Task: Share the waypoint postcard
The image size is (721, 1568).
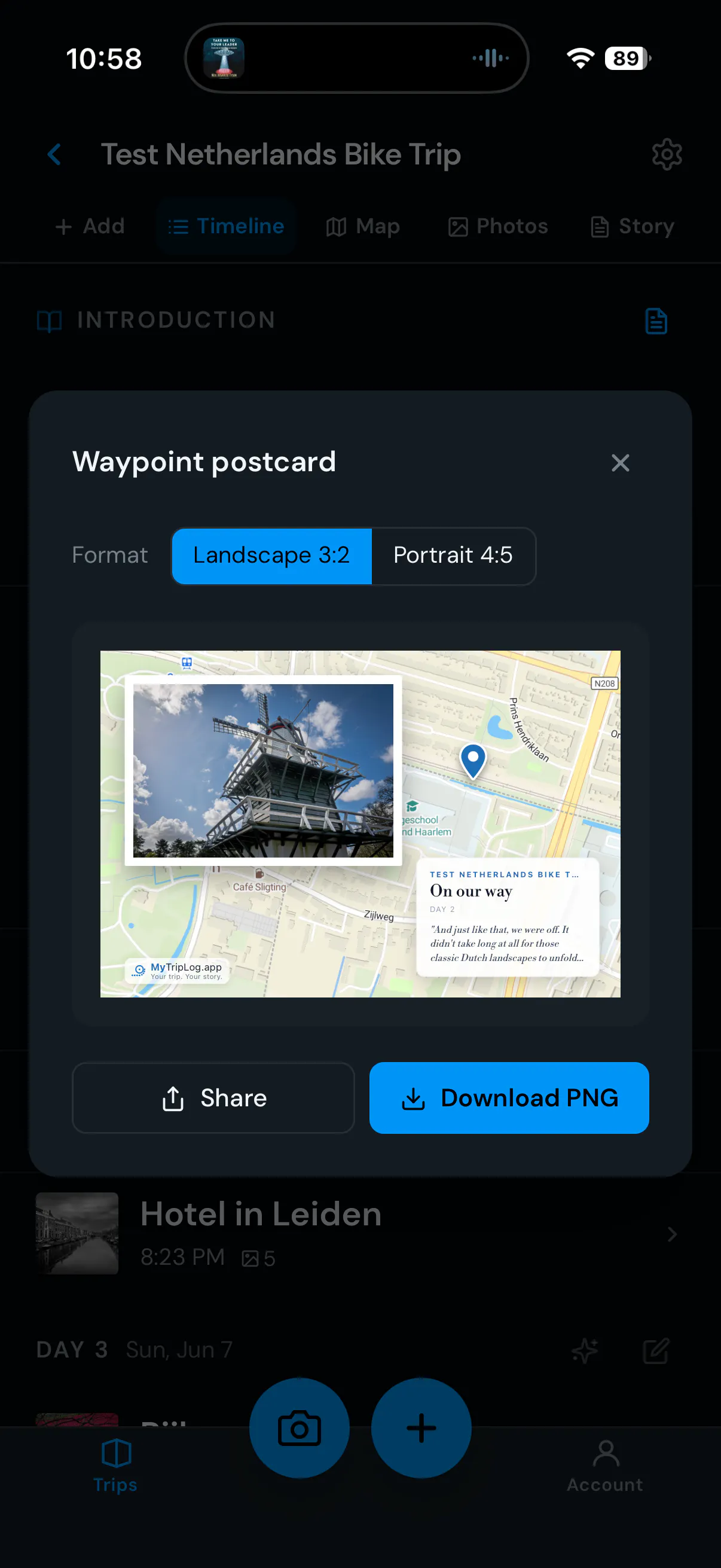Action: [213, 1097]
